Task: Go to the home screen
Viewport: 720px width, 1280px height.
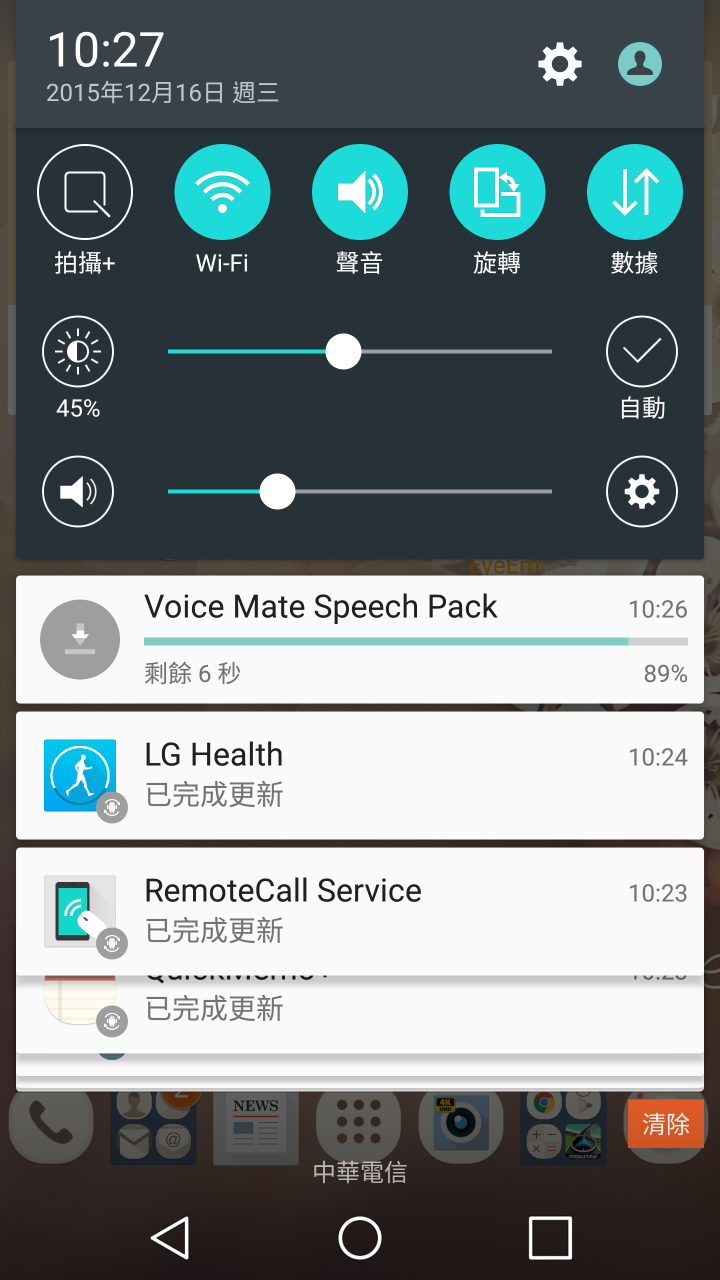Action: coord(360,1238)
